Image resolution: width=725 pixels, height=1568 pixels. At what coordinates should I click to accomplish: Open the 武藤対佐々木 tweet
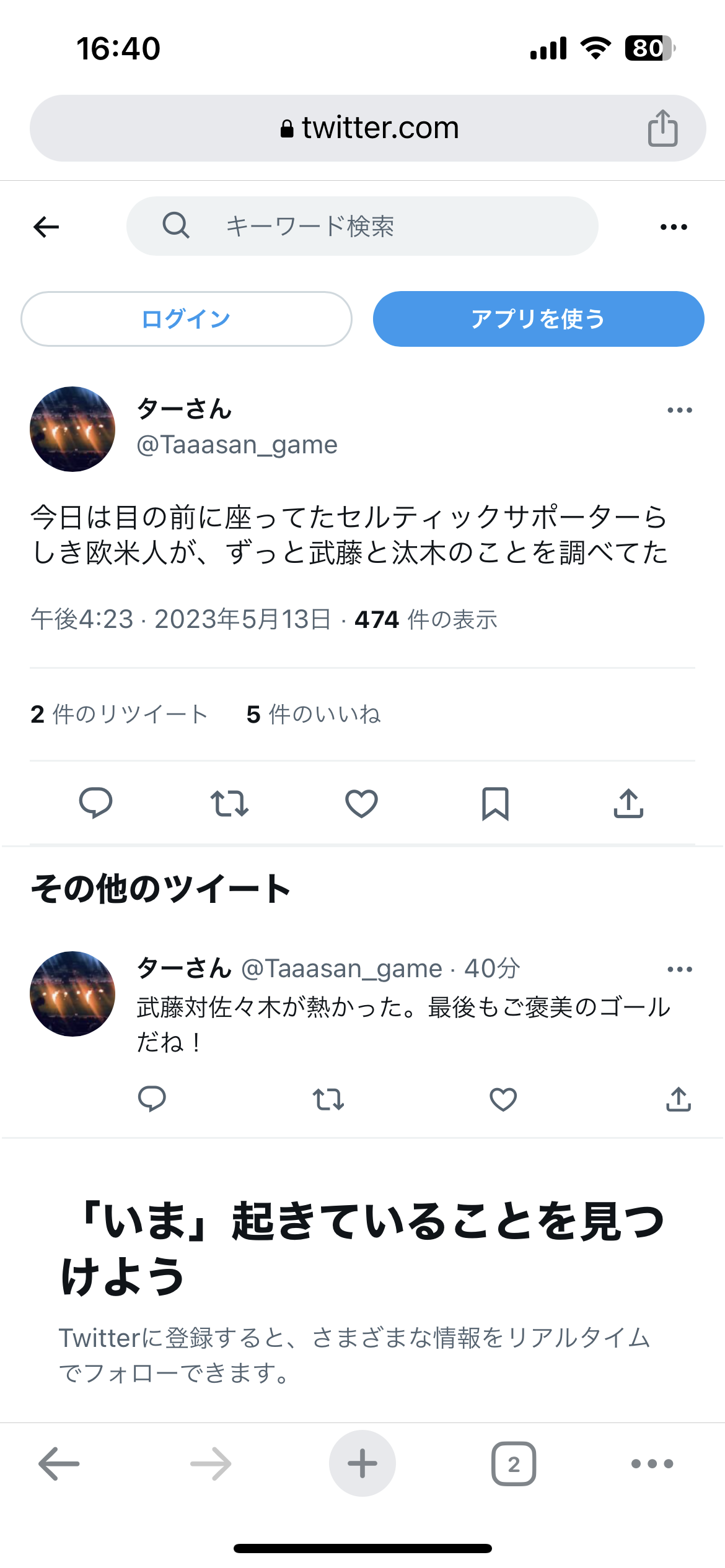click(x=403, y=1024)
